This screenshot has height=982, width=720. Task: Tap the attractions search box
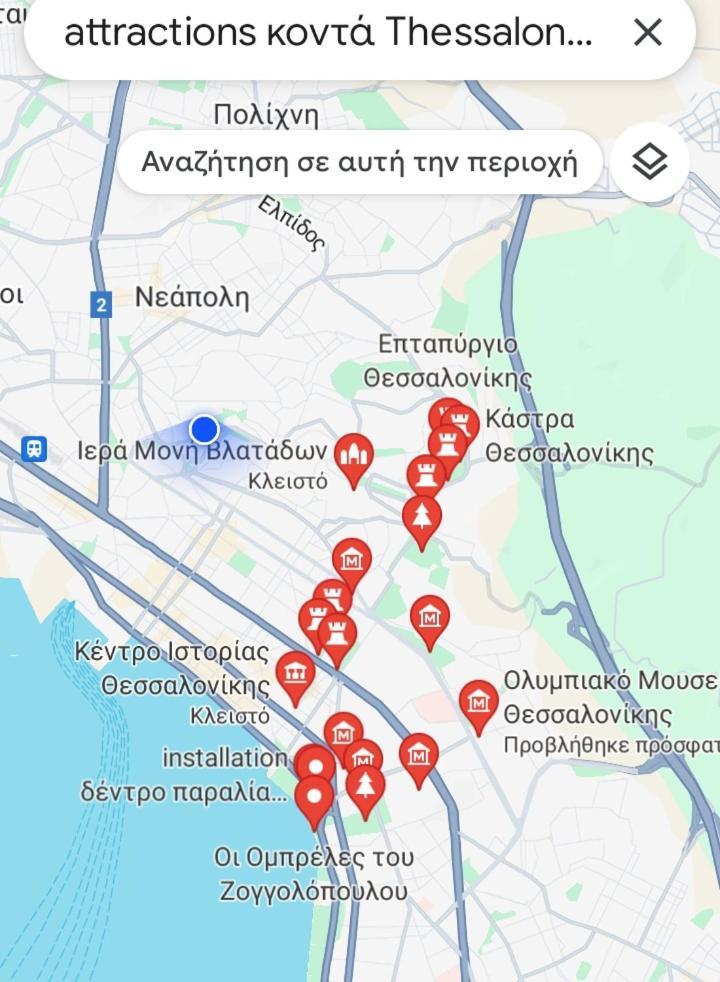pyautogui.click(x=330, y=33)
